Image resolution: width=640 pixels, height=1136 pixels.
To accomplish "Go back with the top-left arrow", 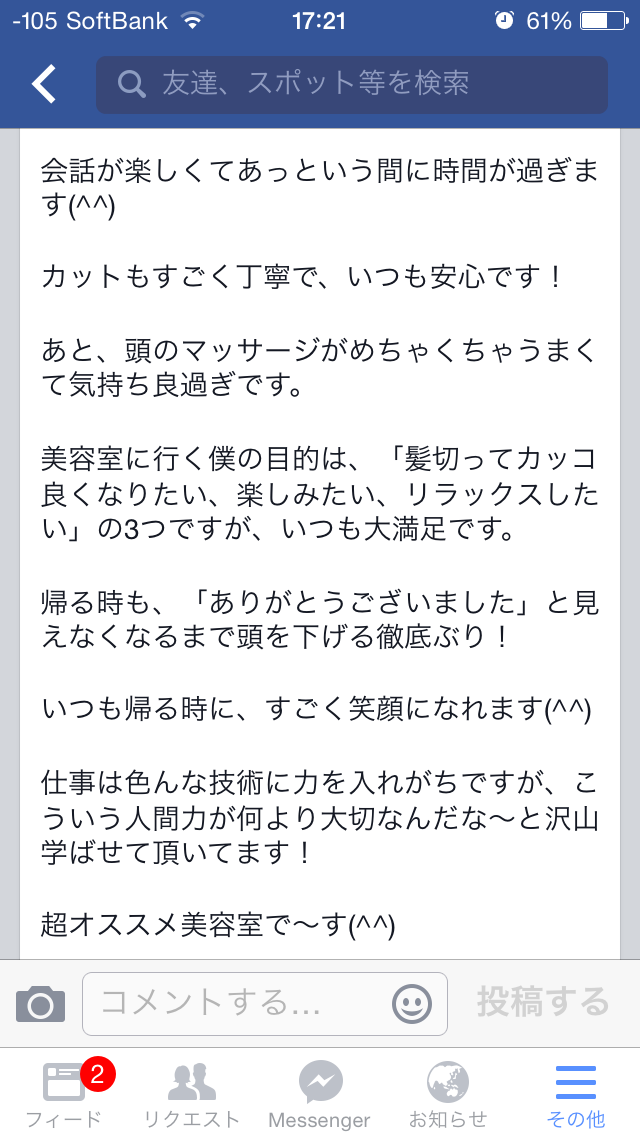I will tap(45, 84).
